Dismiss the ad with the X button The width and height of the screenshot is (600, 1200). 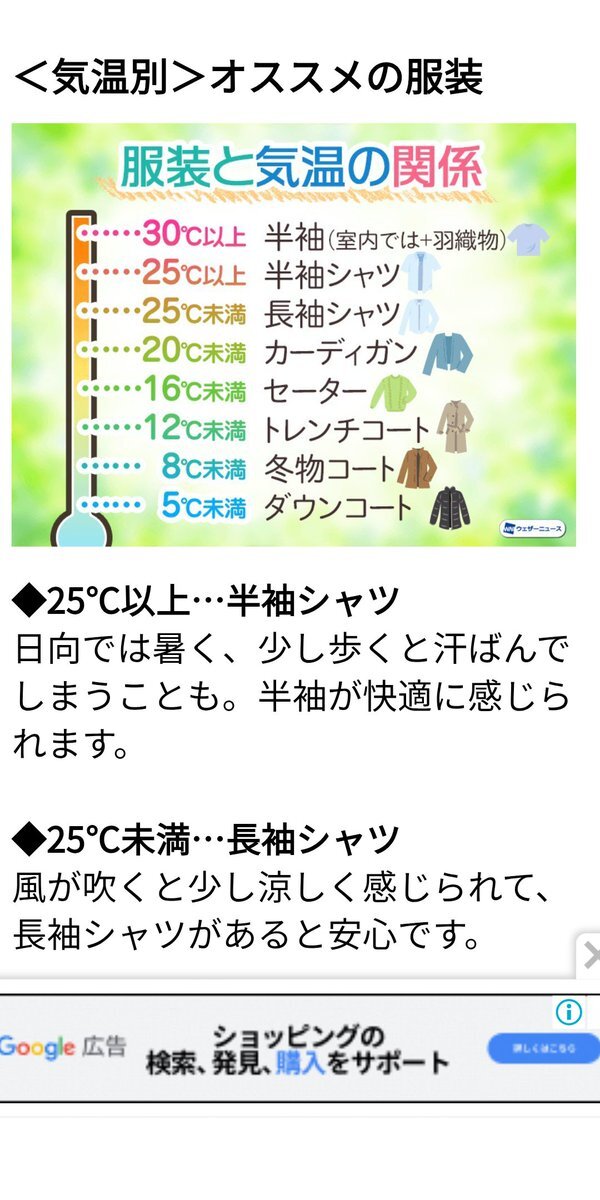click(x=590, y=956)
